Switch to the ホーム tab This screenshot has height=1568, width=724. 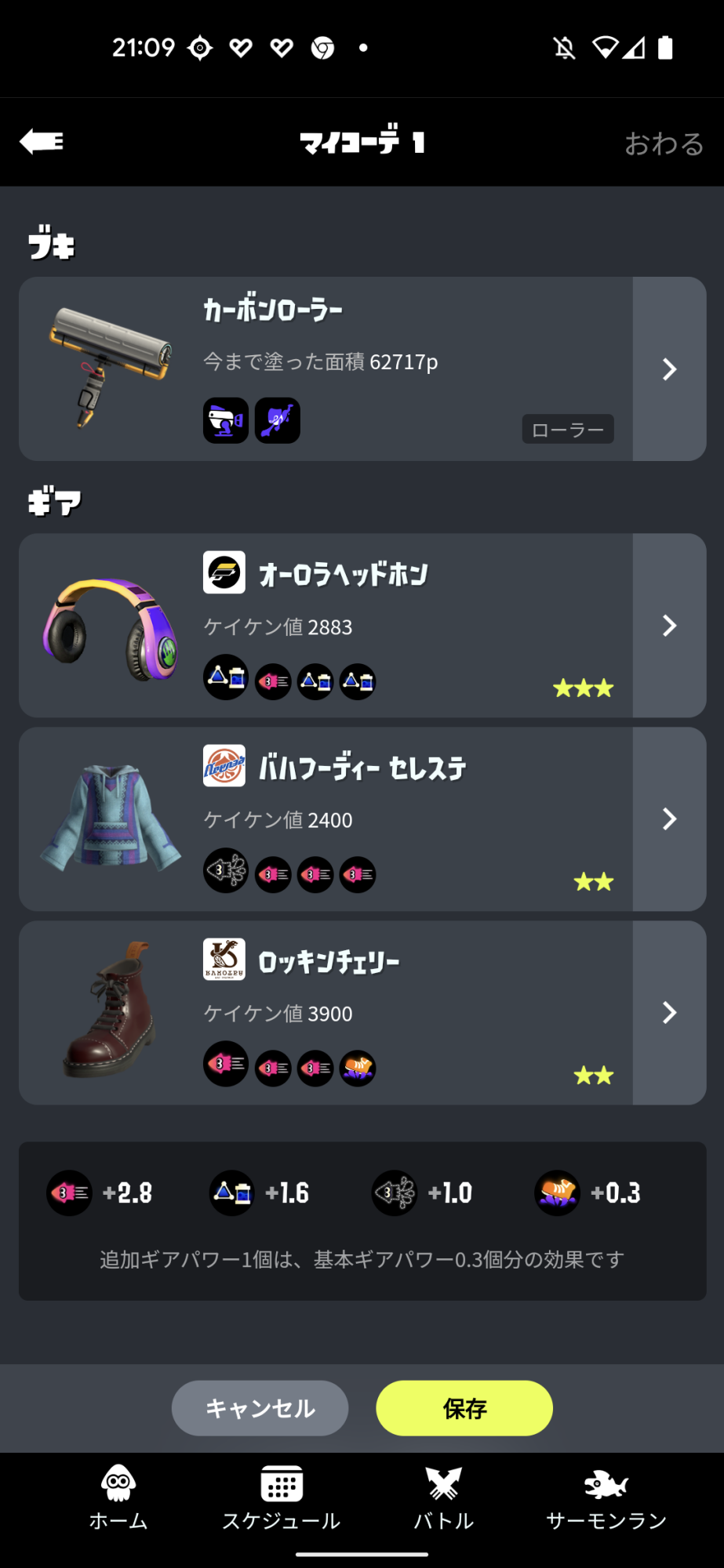[x=118, y=1497]
